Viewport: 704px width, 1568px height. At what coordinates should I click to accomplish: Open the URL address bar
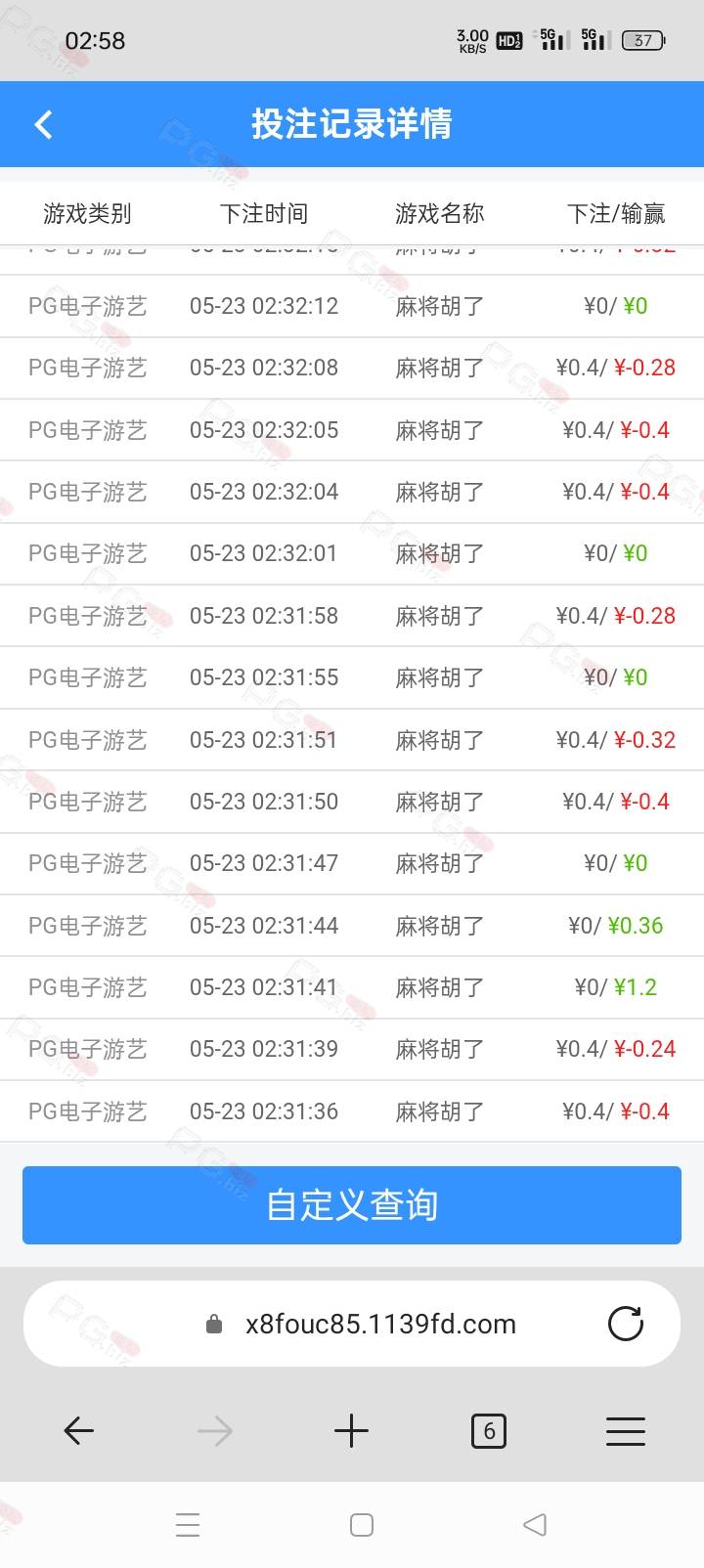pyautogui.click(x=352, y=1324)
